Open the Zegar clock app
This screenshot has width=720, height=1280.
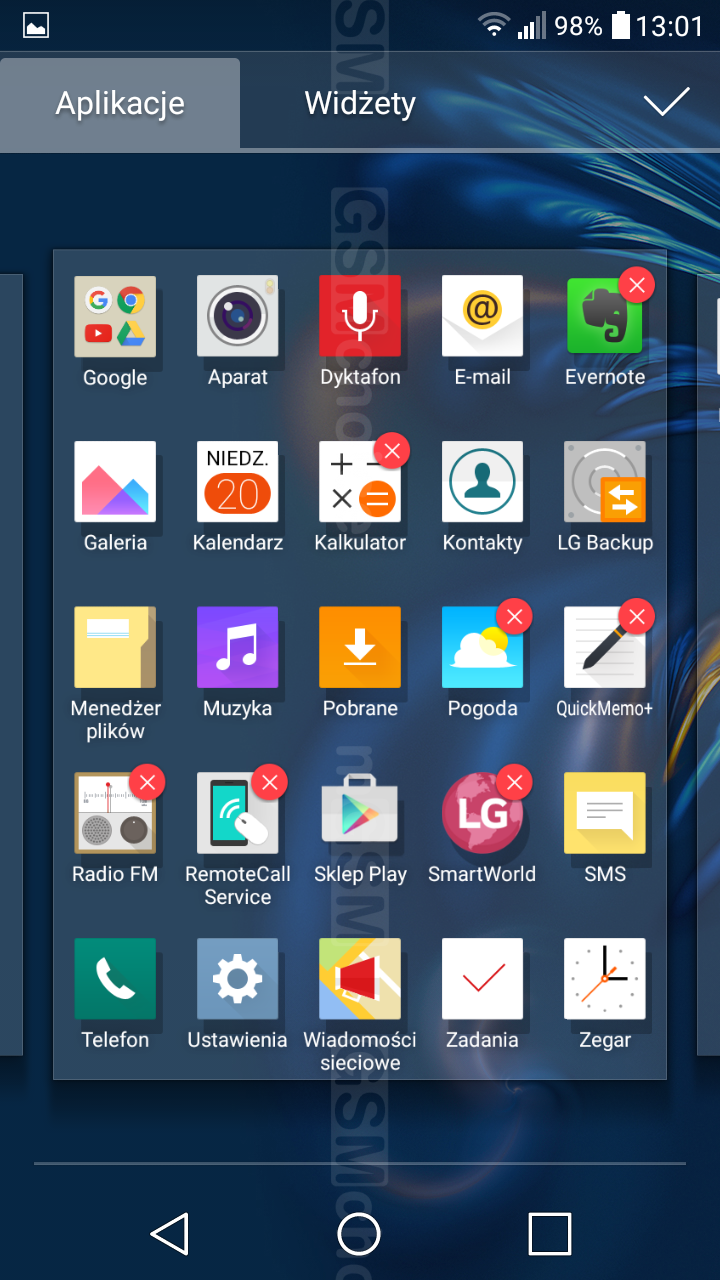click(x=605, y=979)
